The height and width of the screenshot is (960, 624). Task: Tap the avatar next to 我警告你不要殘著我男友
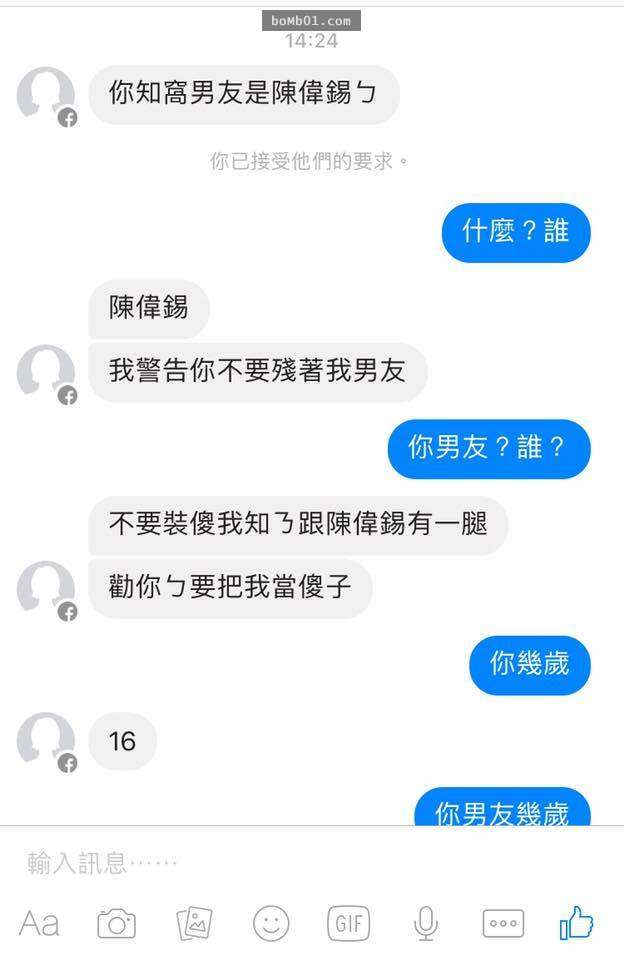point(46,373)
